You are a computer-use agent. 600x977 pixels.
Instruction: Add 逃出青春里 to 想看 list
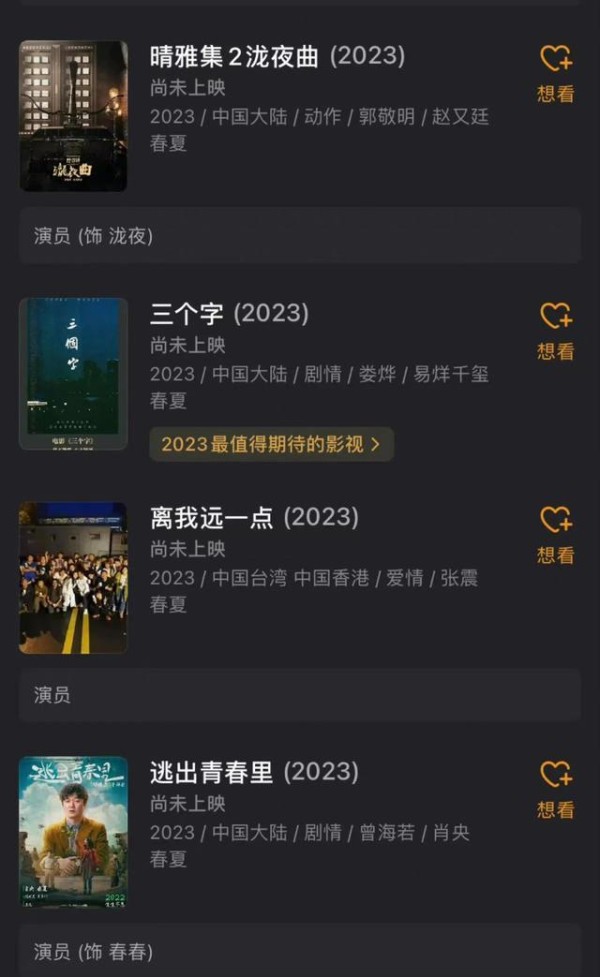(555, 788)
